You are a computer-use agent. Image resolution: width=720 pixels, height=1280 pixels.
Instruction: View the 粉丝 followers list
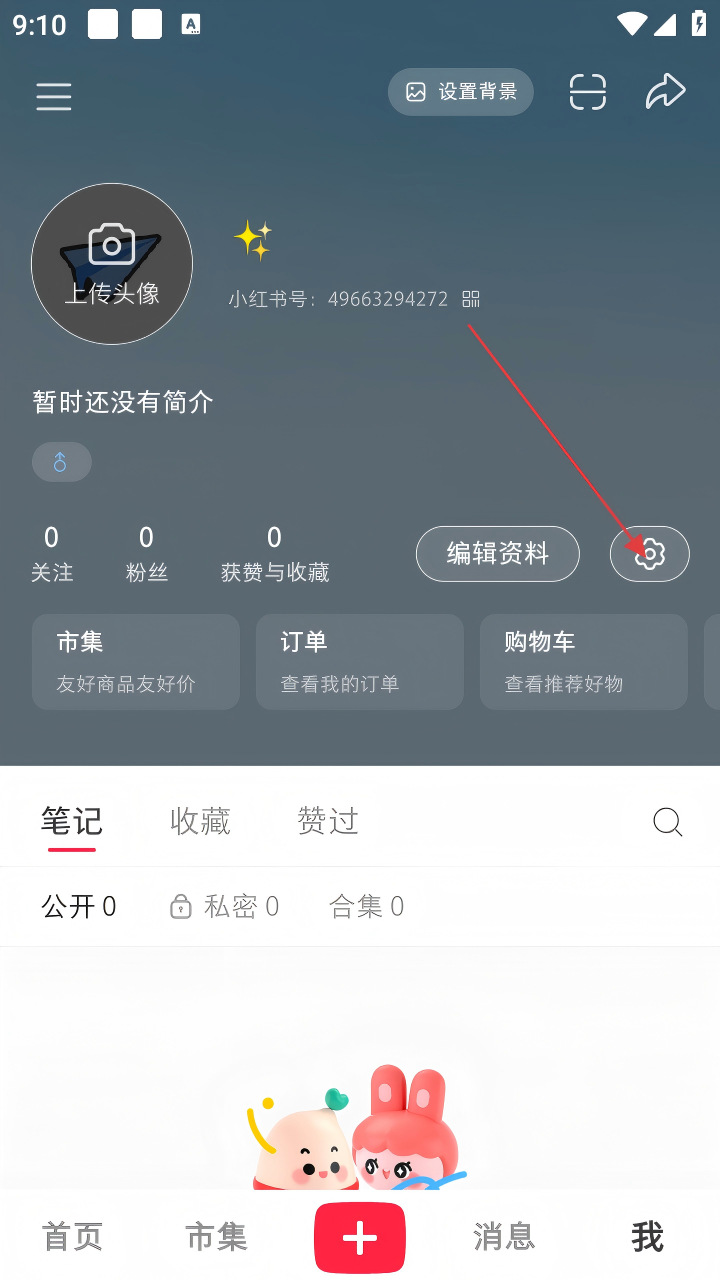(146, 554)
